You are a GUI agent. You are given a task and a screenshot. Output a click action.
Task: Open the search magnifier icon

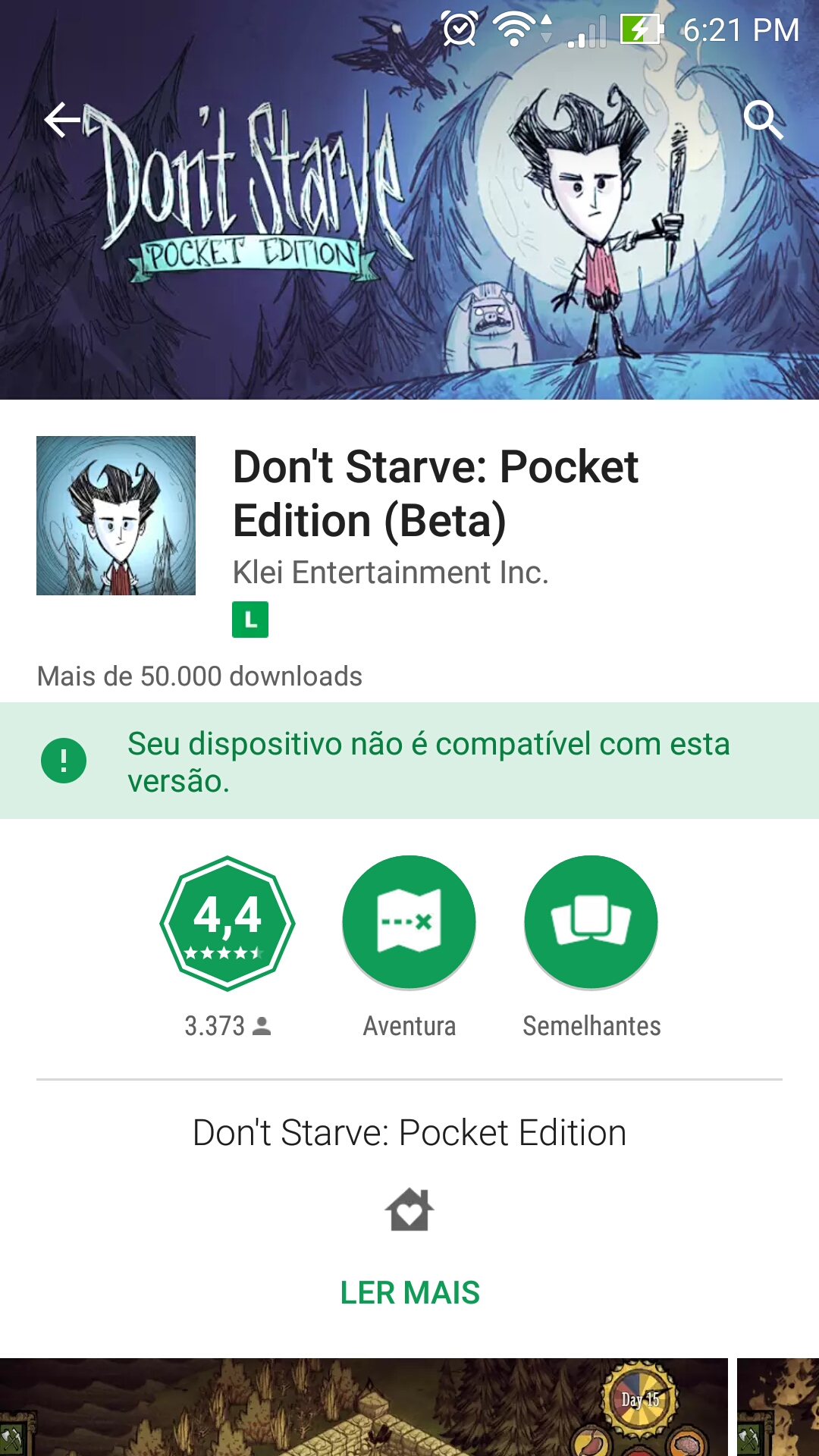click(762, 120)
